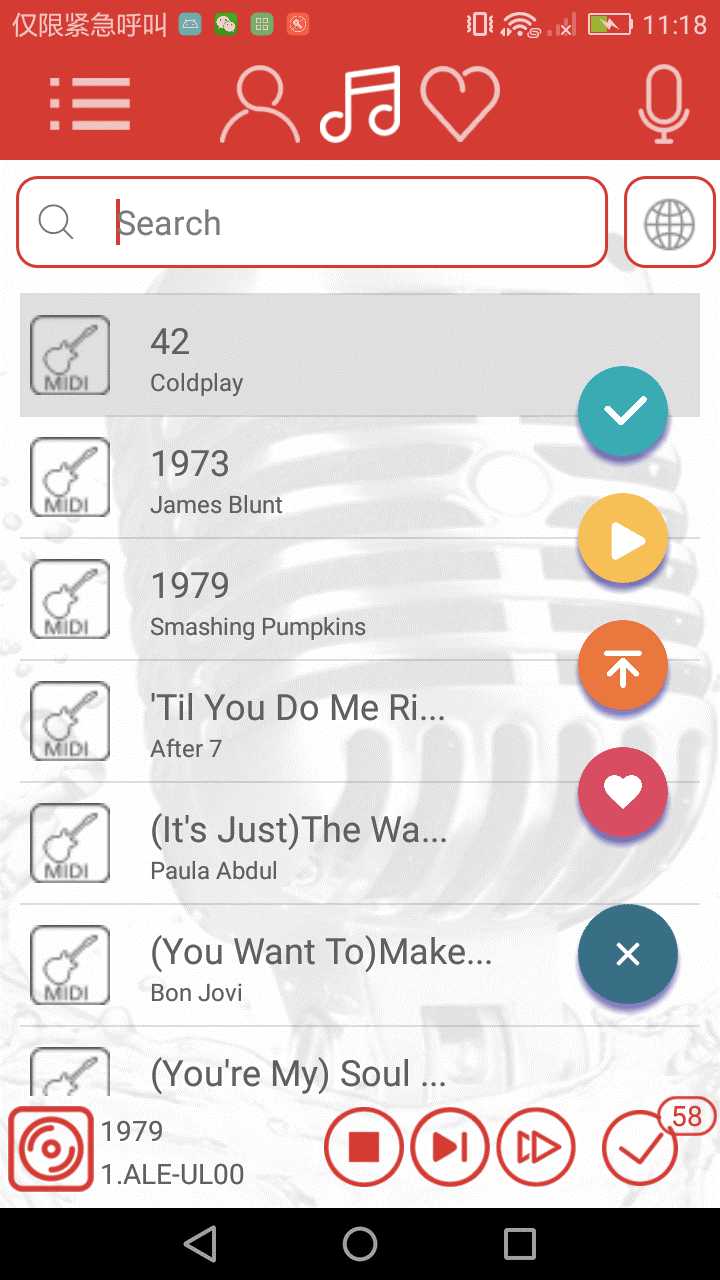The width and height of the screenshot is (720, 1280).
Task: Skip to next track in bottom player
Action: [x=450, y=1147]
